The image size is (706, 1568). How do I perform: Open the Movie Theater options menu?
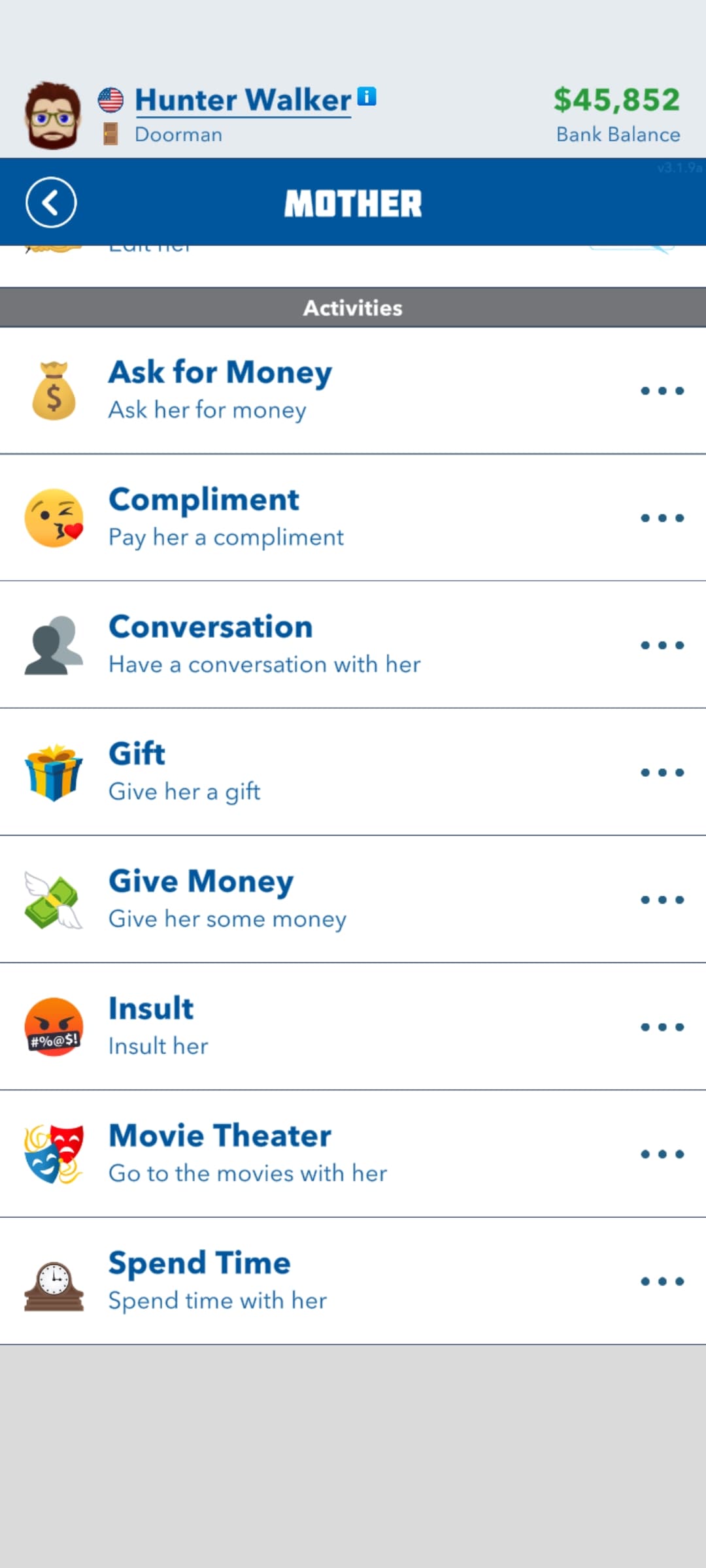(661, 1154)
